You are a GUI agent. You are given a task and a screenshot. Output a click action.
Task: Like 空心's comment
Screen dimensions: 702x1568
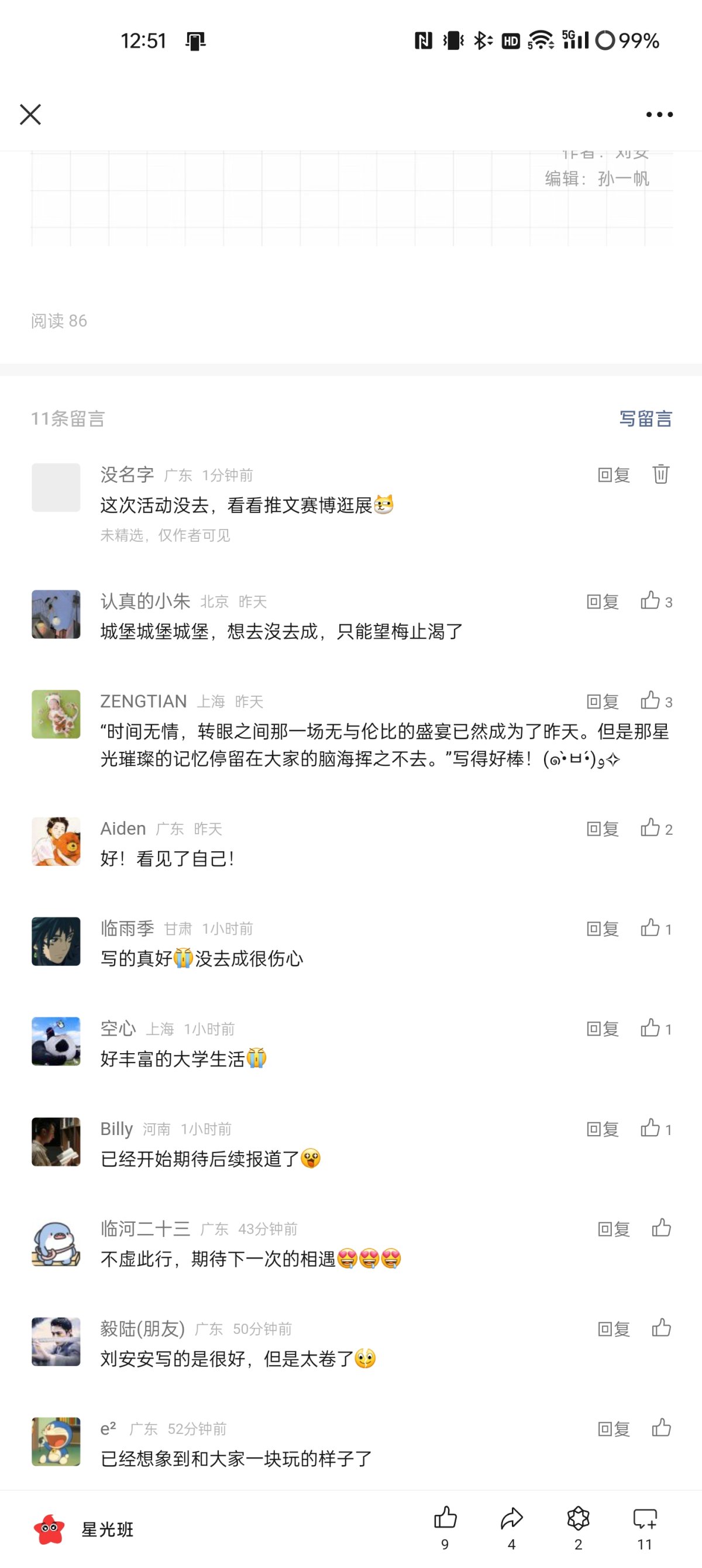point(656,1029)
